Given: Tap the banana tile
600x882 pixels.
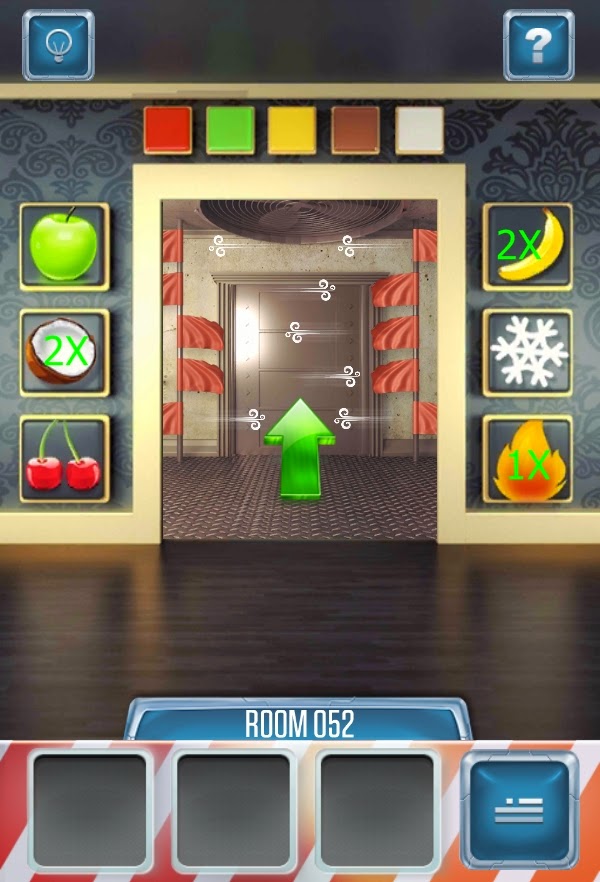Looking at the screenshot, I should 528,246.
